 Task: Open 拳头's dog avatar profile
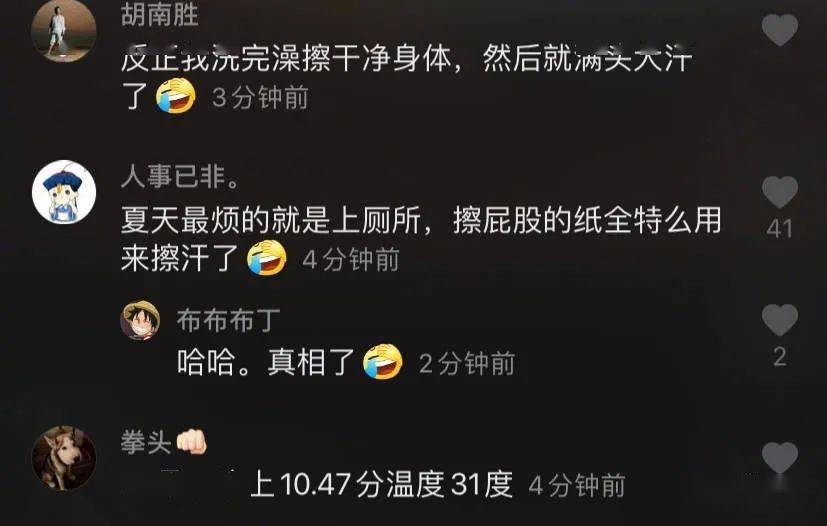click(x=63, y=458)
